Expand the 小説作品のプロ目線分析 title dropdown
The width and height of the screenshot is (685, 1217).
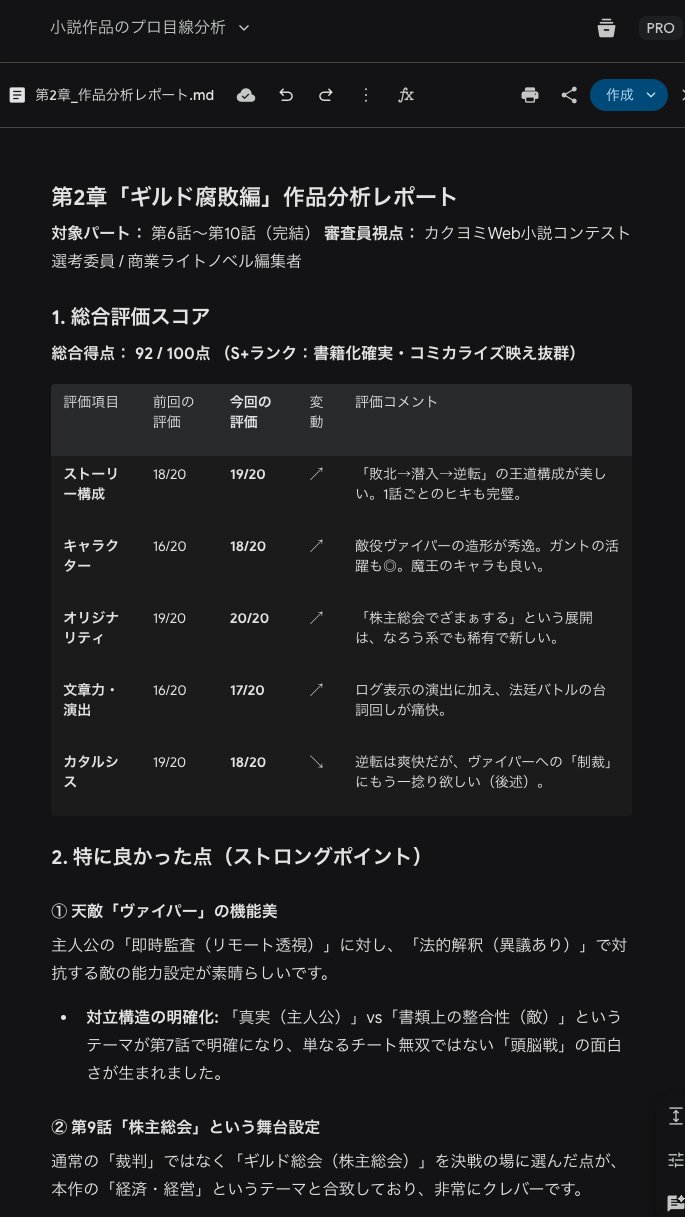(x=245, y=28)
